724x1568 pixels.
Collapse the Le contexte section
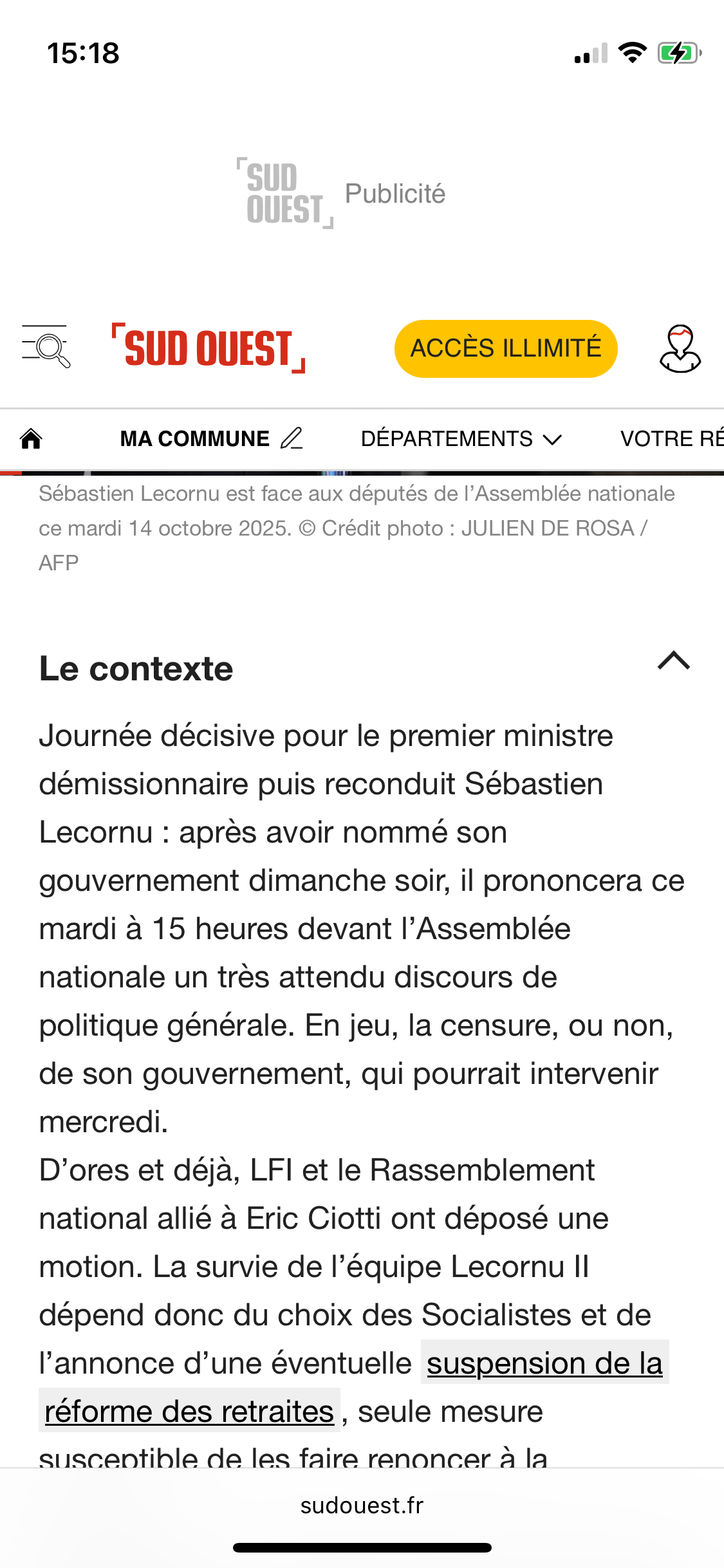pyautogui.click(x=673, y=661)
